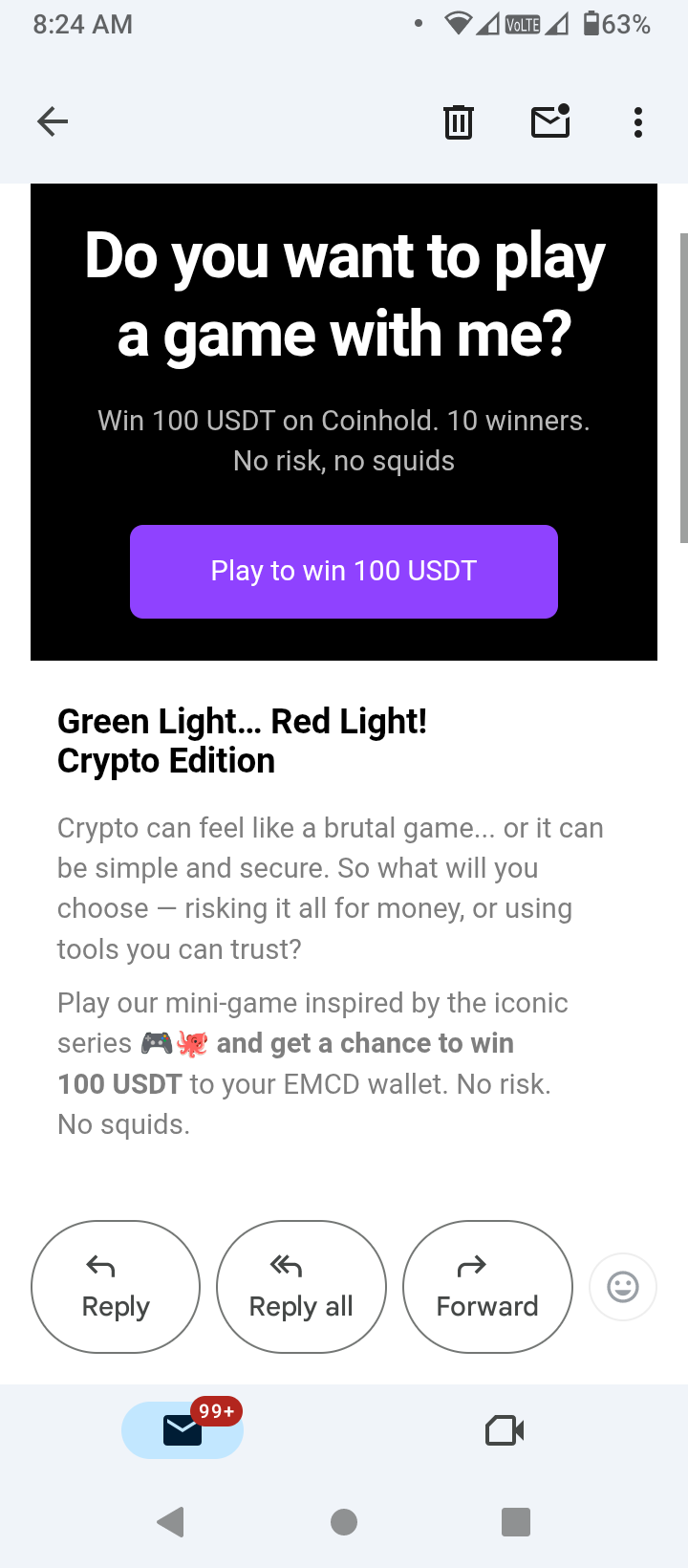688x1568 pixels.
Task: Choose Reply all
Action: (x=301, y=1286)
